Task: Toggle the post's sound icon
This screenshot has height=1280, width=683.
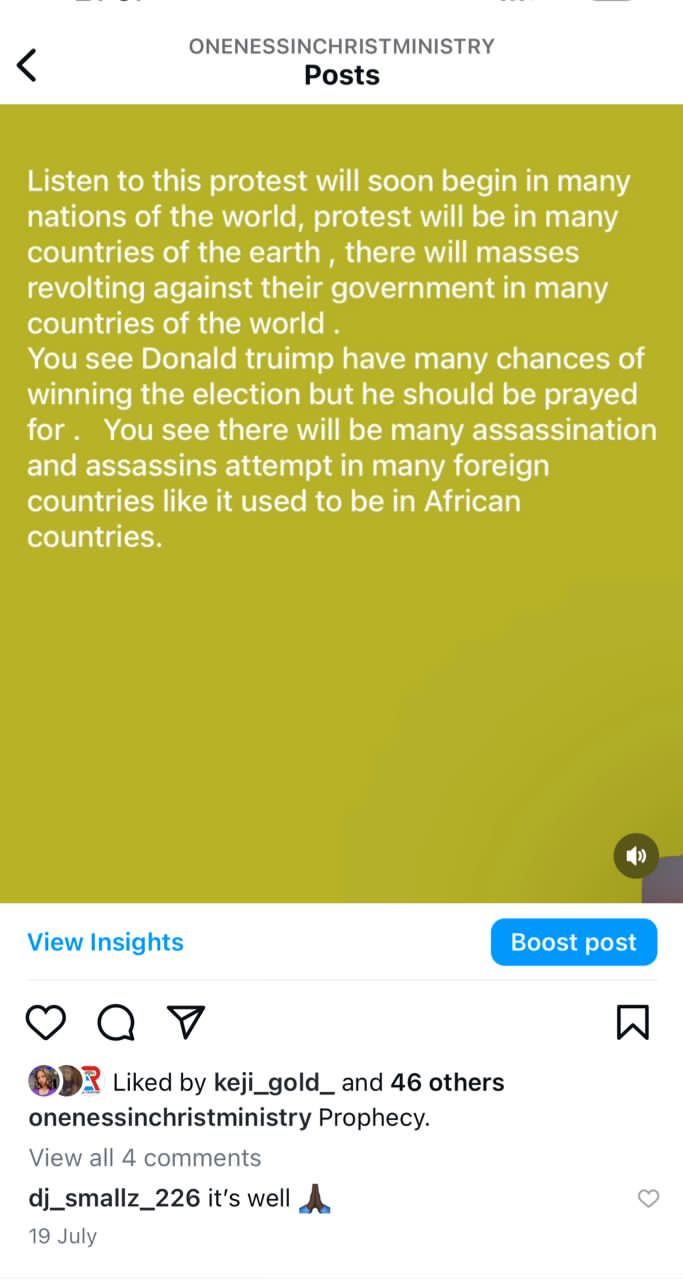Action: (x=636, y=856)
